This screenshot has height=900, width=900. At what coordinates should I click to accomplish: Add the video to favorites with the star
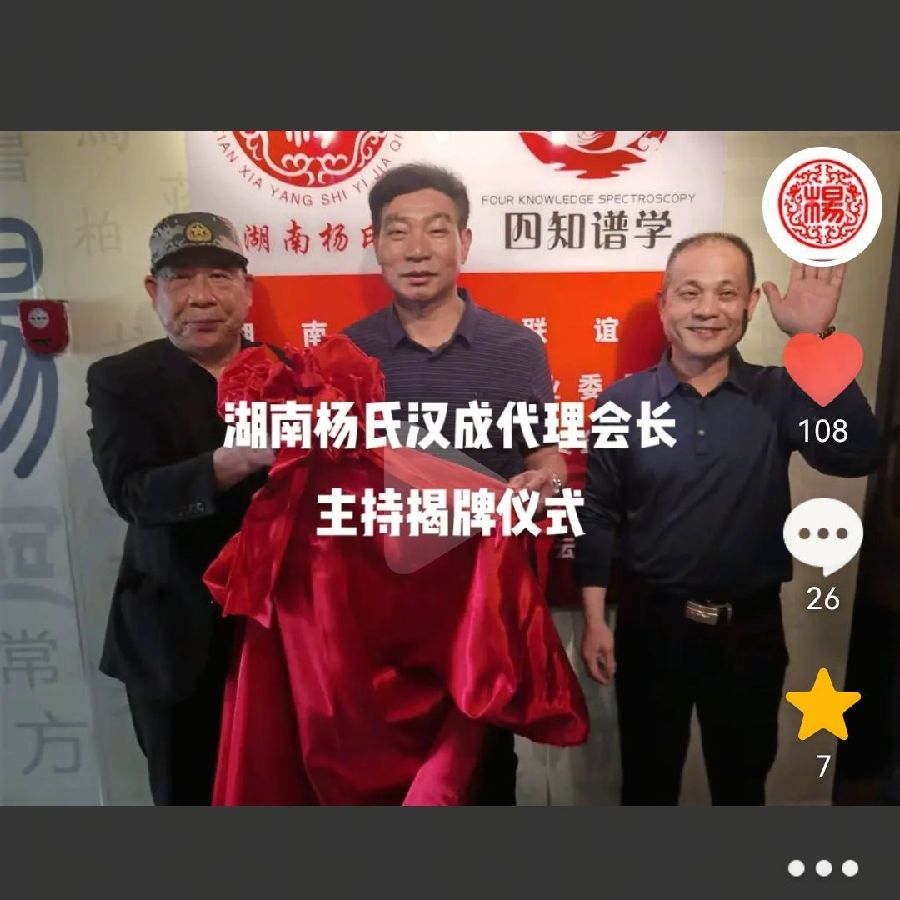click(823, 706)
